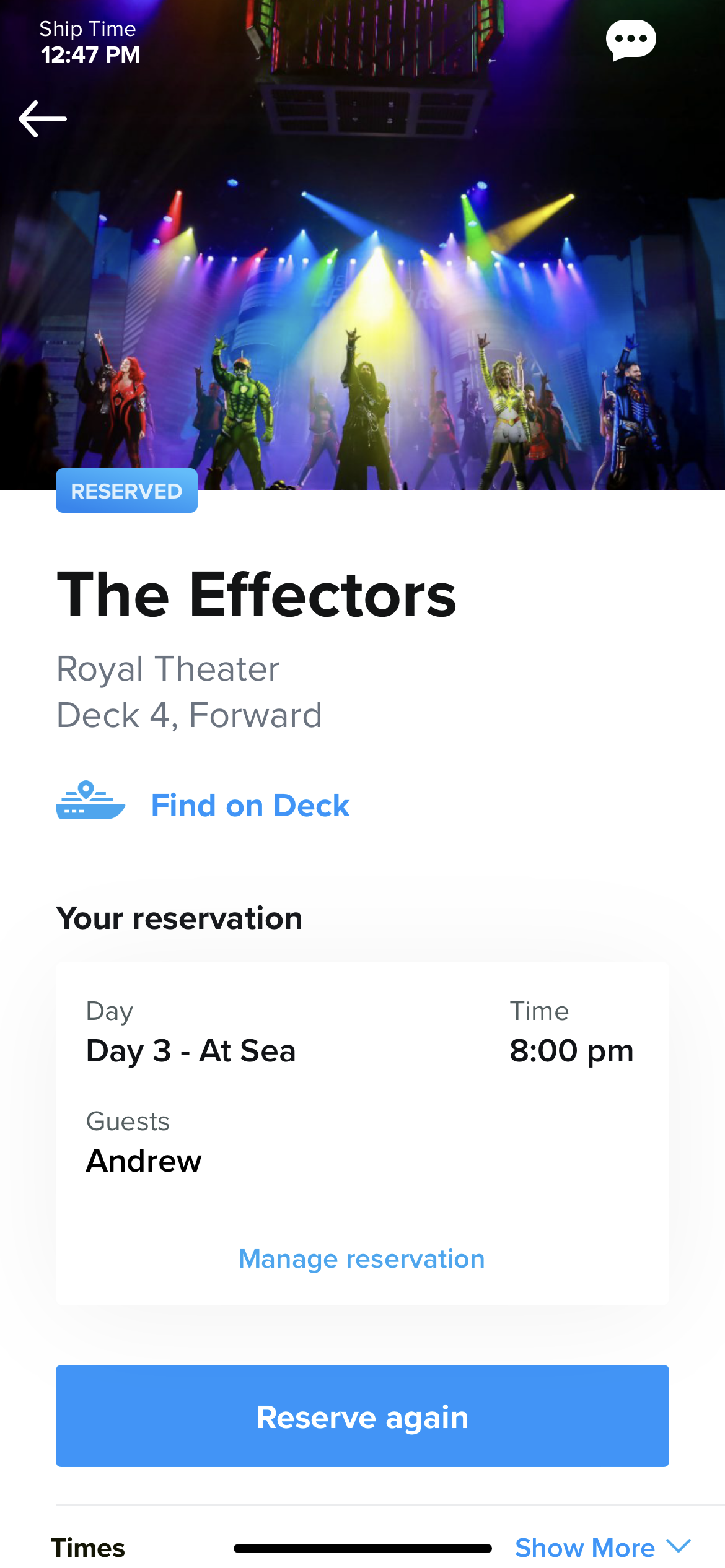The image size is (725, 1568).
Task: Open Manage reservation
Action: (x=362, y=1258)
